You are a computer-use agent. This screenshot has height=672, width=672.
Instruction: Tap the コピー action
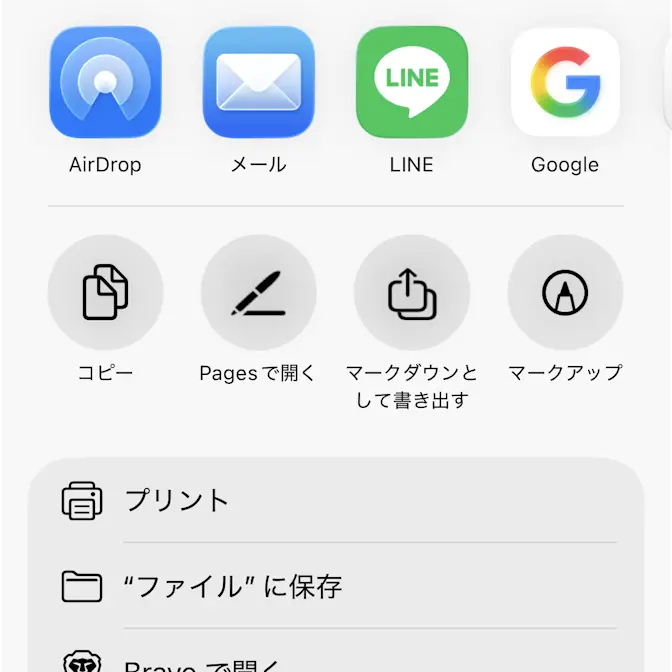coord(105,292)
